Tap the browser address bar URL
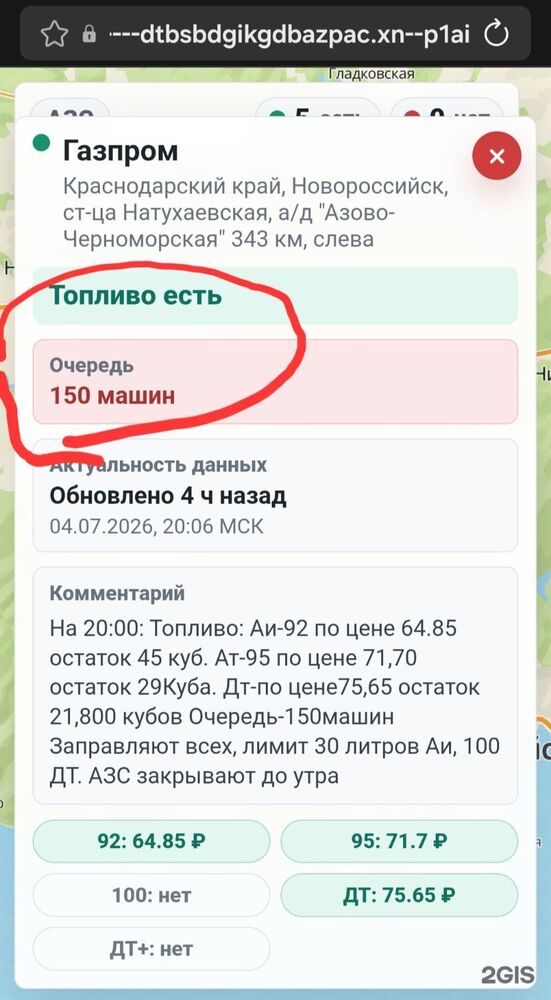This screenshot has height=1000, width=551. (290, 34)
